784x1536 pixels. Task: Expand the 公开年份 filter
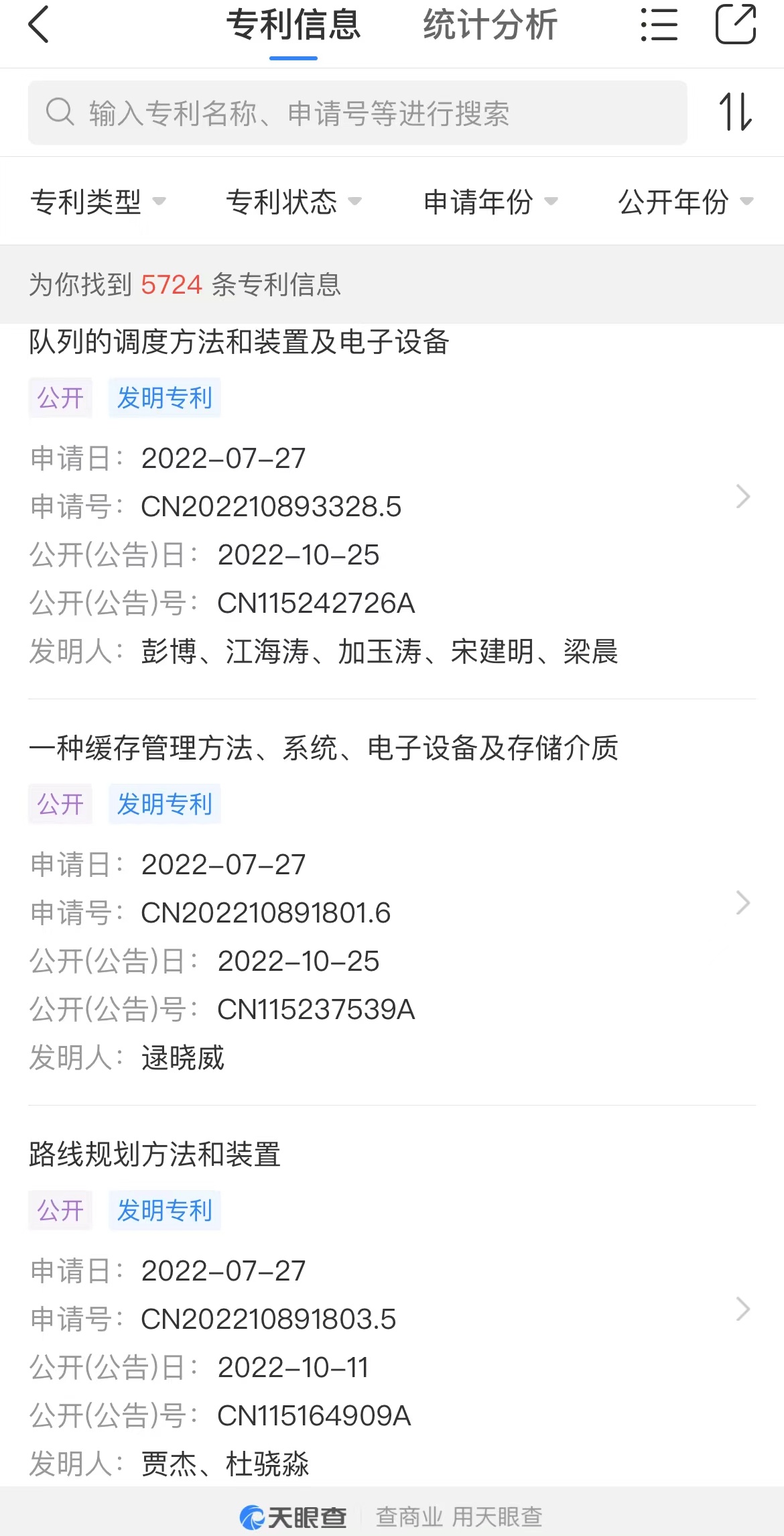(x=685, y=201)
